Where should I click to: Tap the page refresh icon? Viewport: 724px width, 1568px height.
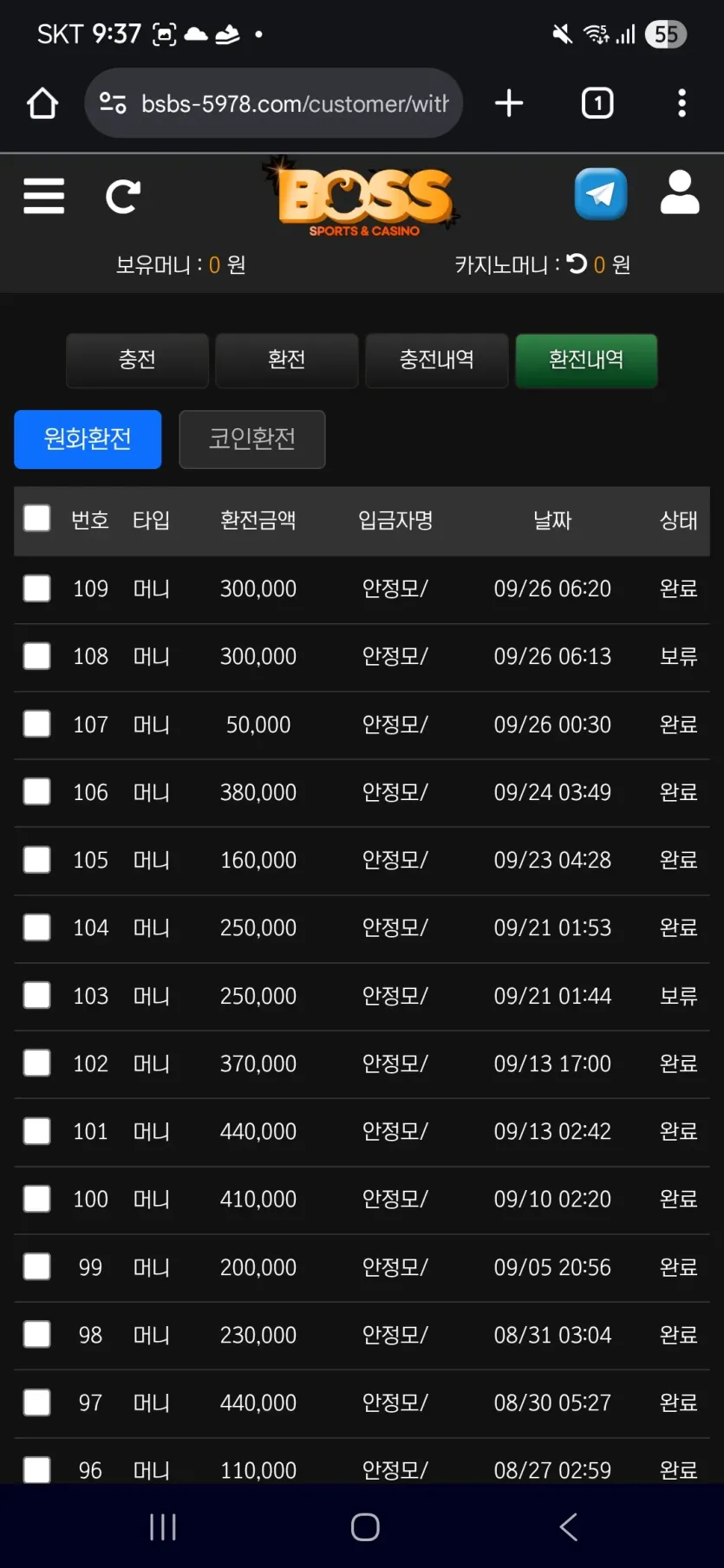pos(122,197)
